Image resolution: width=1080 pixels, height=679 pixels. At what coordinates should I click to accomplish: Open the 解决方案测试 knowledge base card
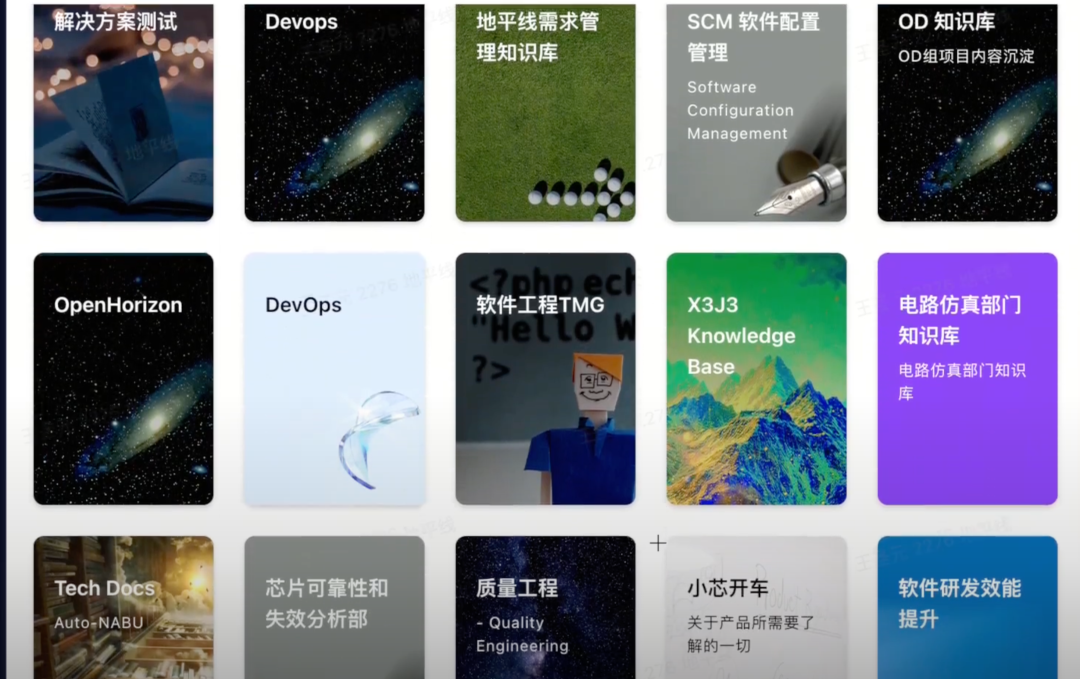coord(123,112)
